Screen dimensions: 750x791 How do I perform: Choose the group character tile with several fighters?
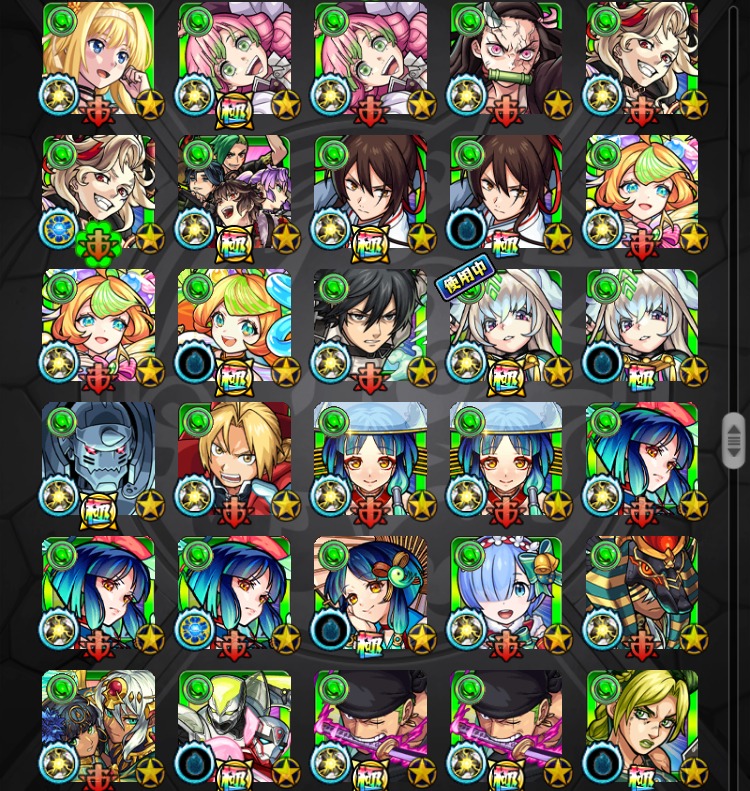(234, 193)
